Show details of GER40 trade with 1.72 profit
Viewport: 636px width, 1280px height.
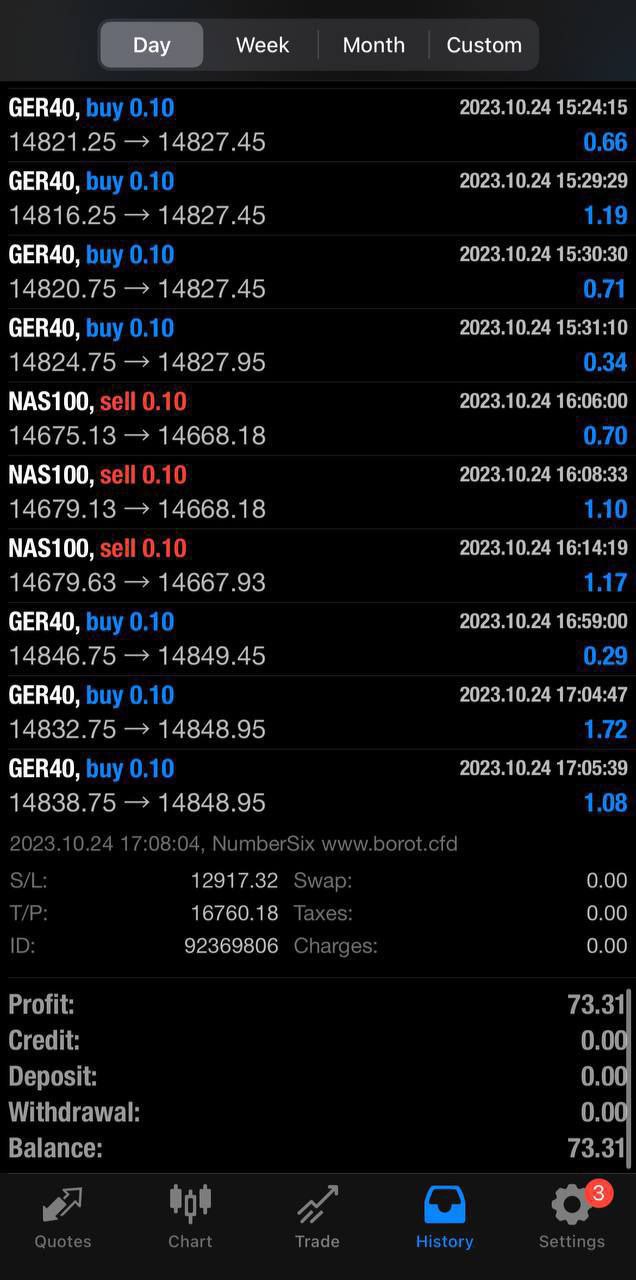(x=318, y=712)
